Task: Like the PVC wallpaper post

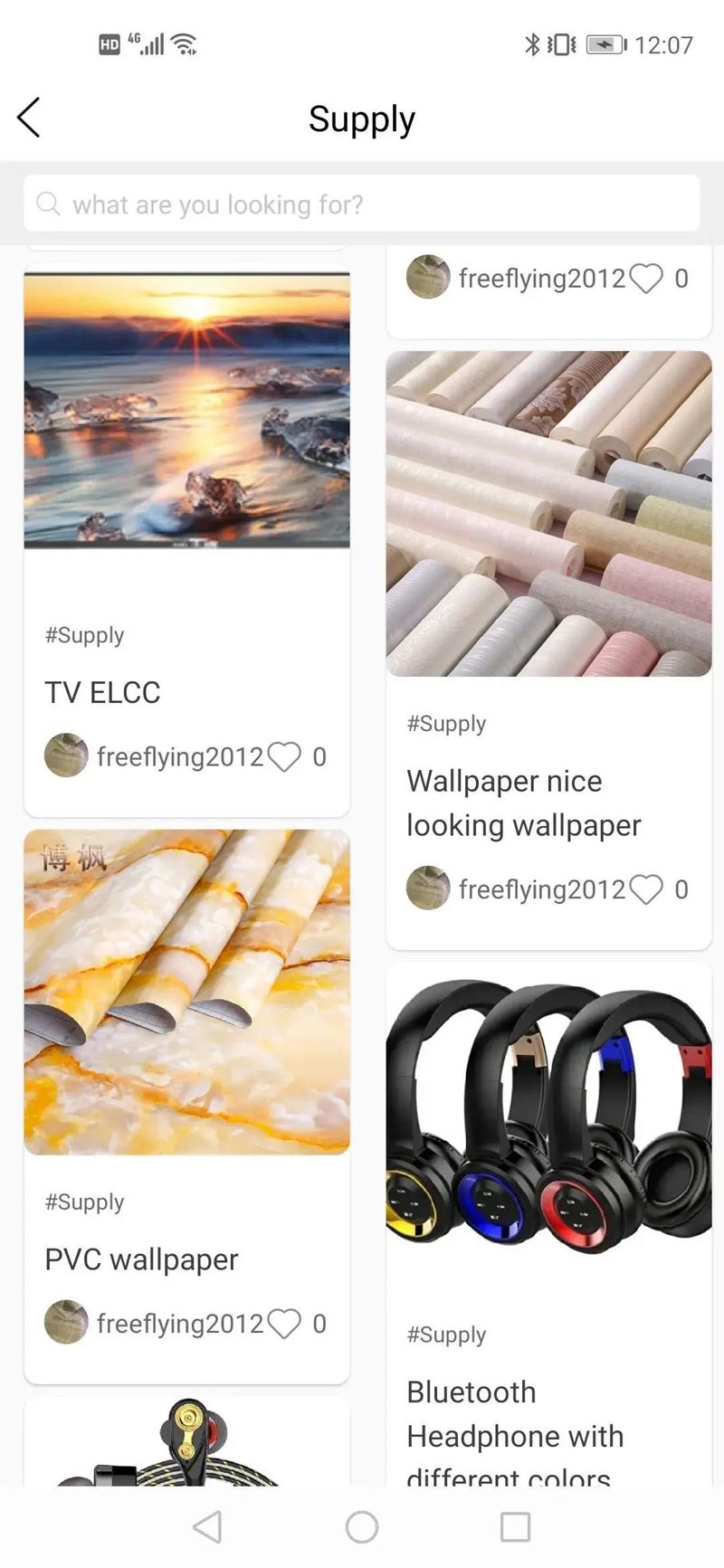Action: [x=285, y=1324]
